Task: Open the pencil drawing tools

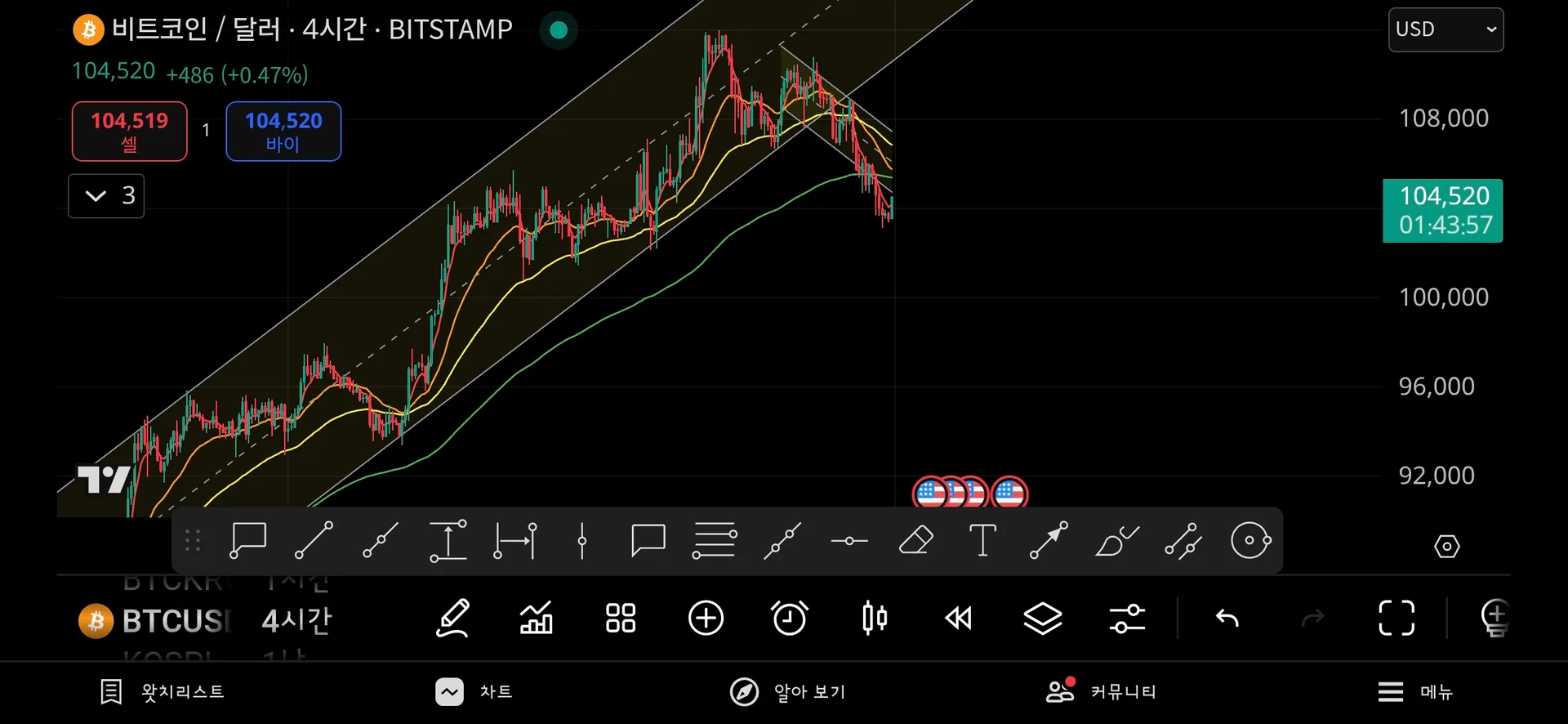Action: click(452, 618)
